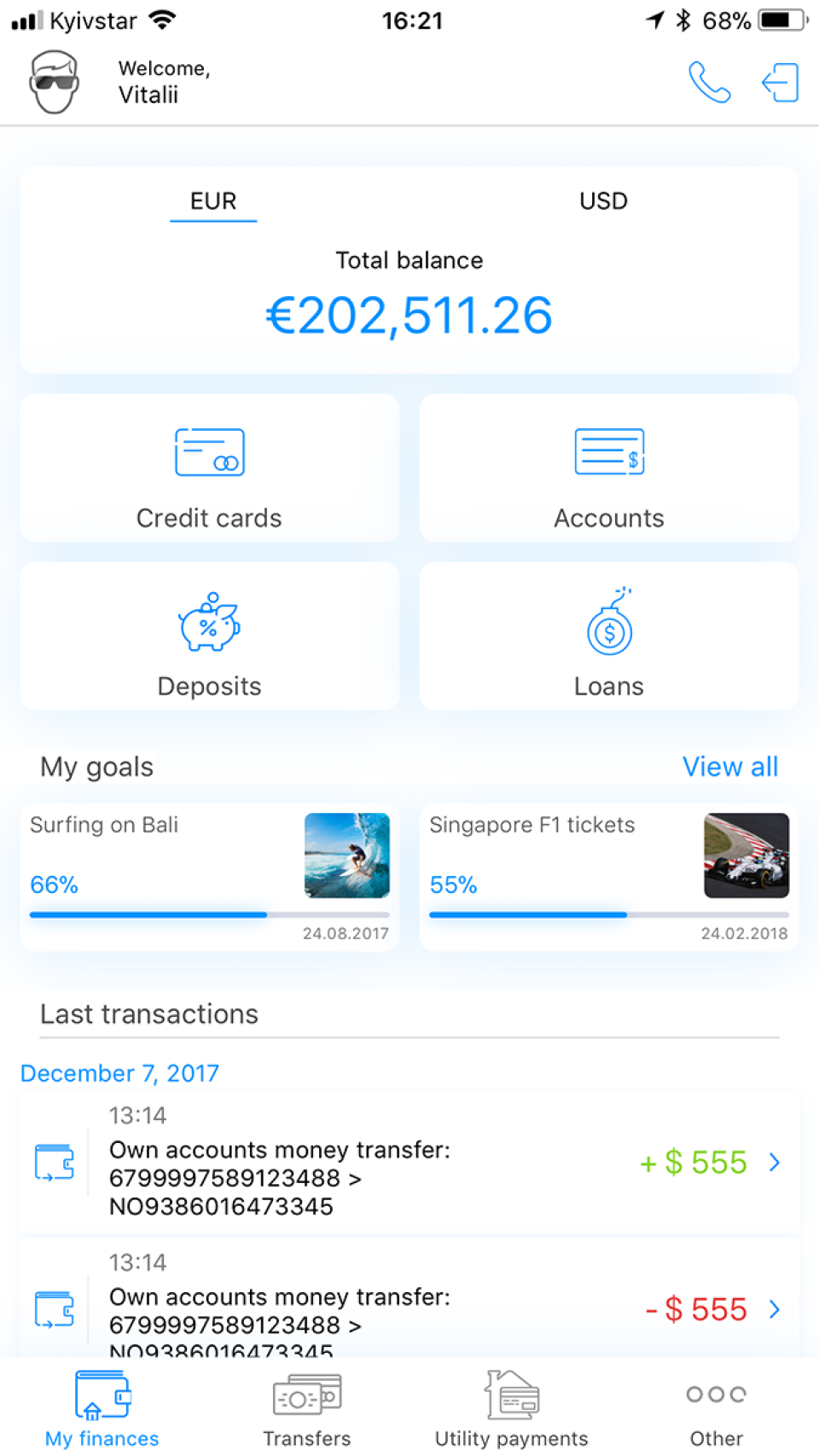Call the bank via phone icon
This screenshot has height=1456, width=819.
tap(709, 83)
